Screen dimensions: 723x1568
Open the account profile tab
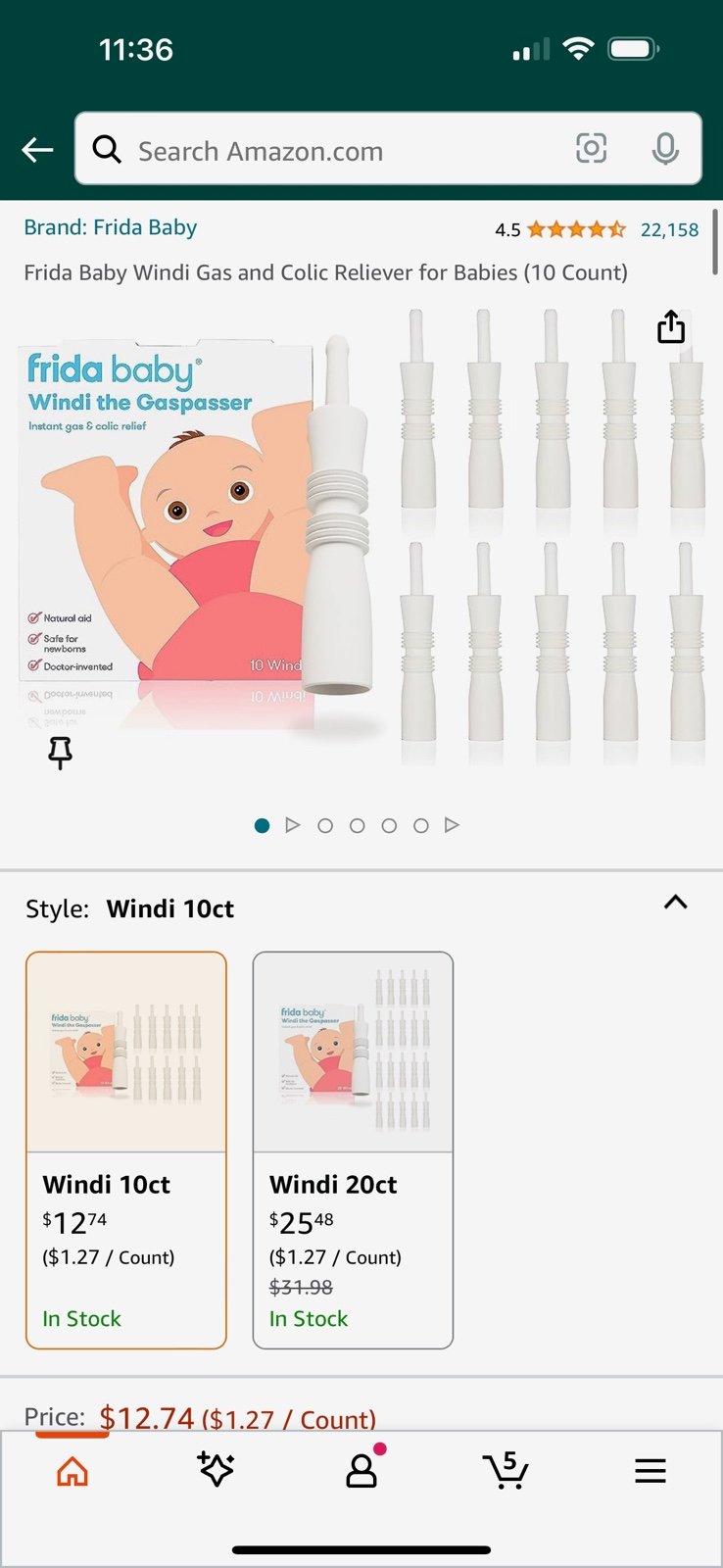click(361, 1470)
